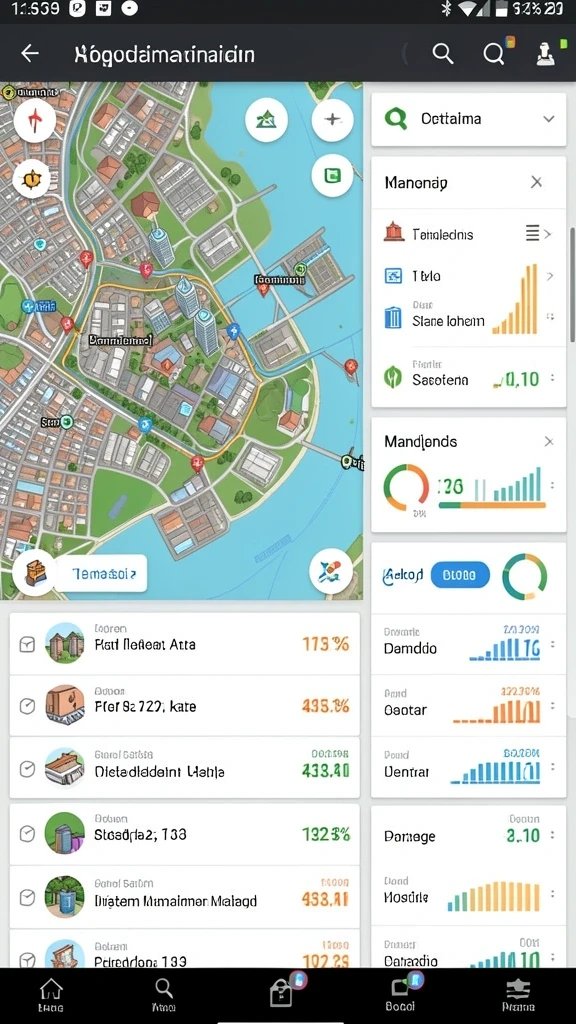Open the Bocol tab
The height and width of the screenshot is (1024, 576).
400,995
